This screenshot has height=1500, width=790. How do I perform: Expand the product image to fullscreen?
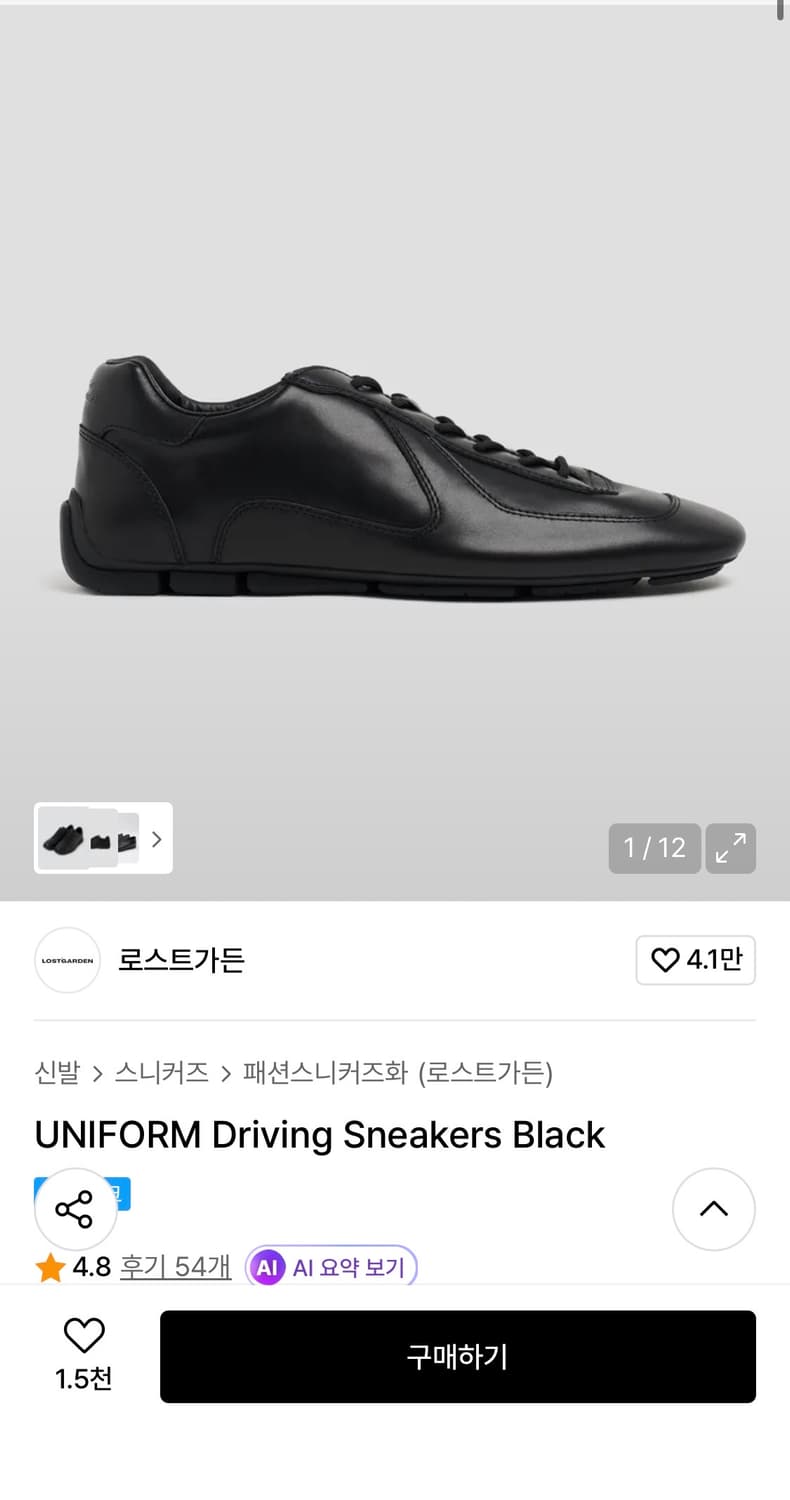click(x=731, y=848)
